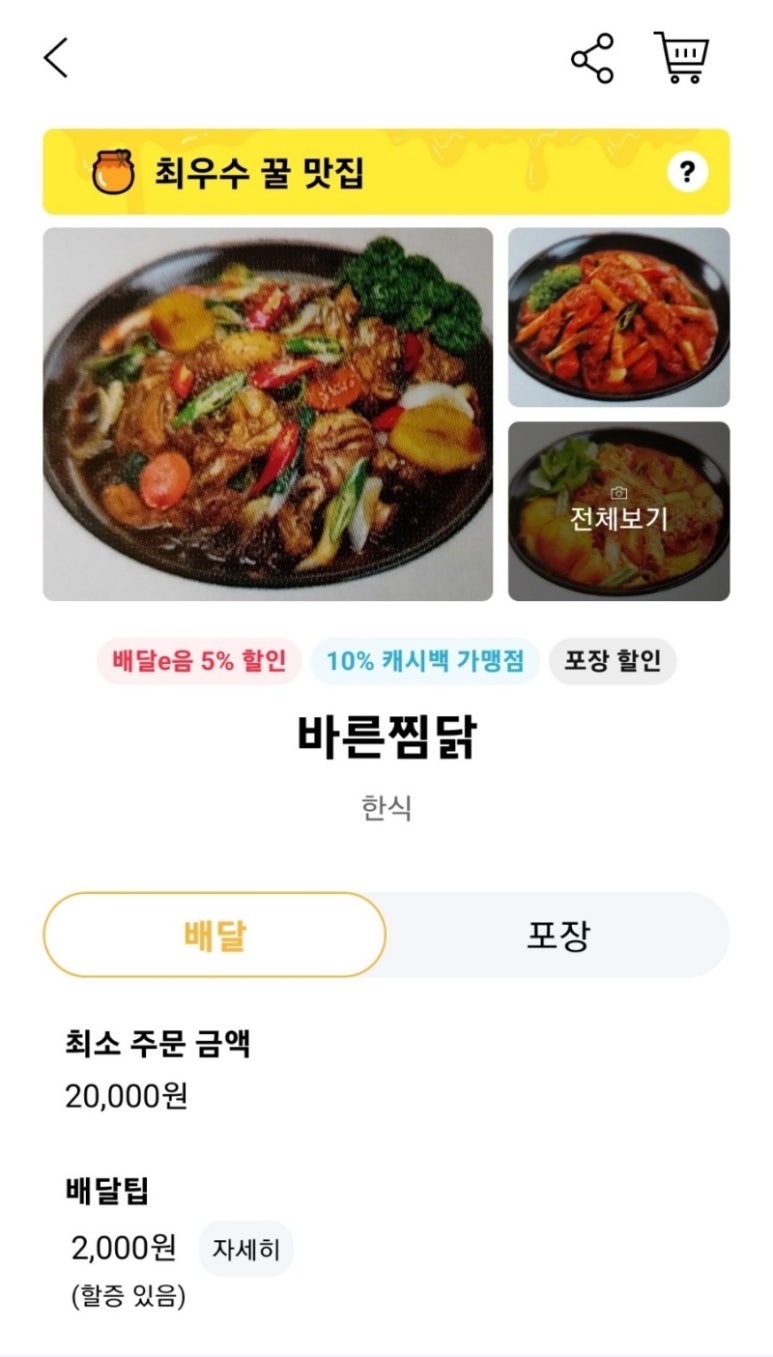
Task: Tap the 10% 캐시백 가맹점 chip
Action: pos(425,661)
